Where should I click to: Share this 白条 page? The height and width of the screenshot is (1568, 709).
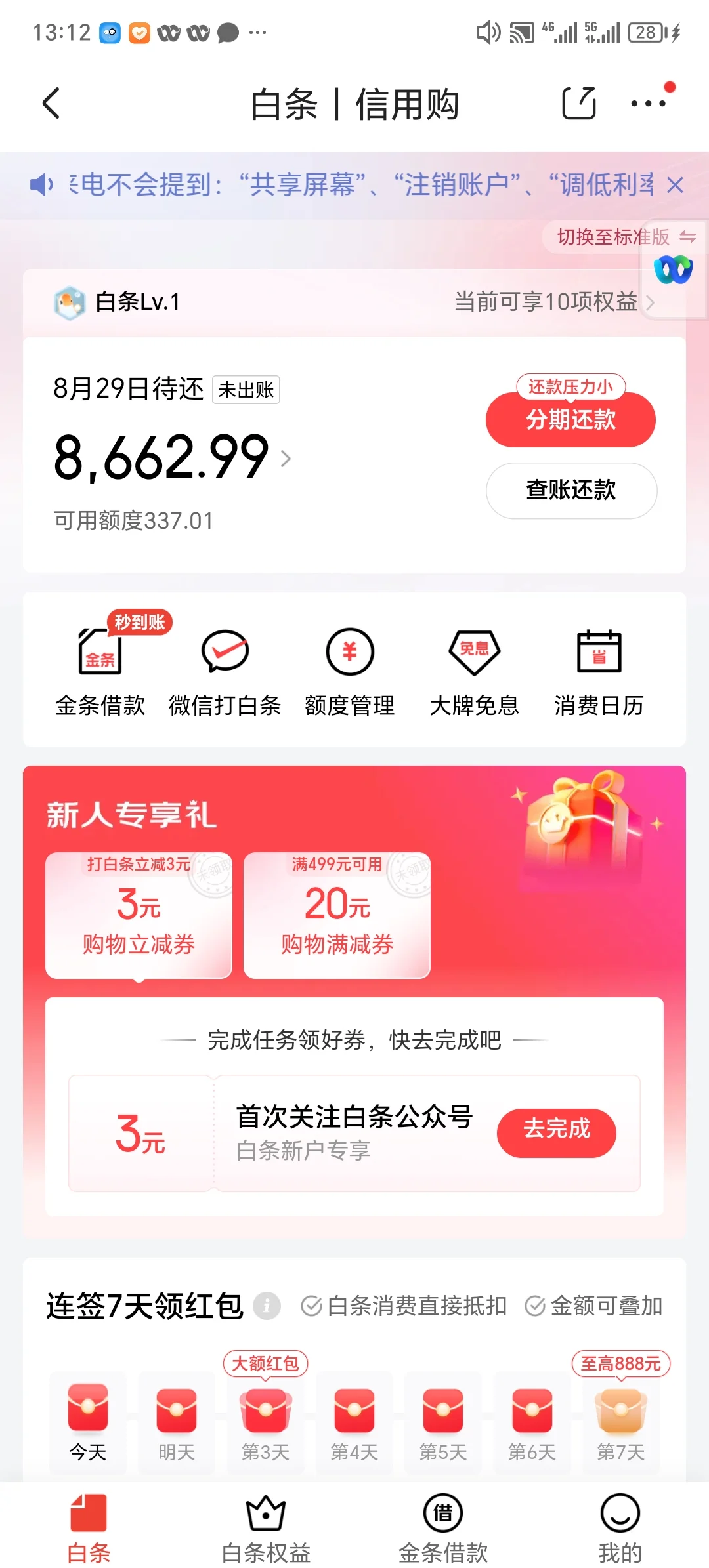click(x=579, y=103)
